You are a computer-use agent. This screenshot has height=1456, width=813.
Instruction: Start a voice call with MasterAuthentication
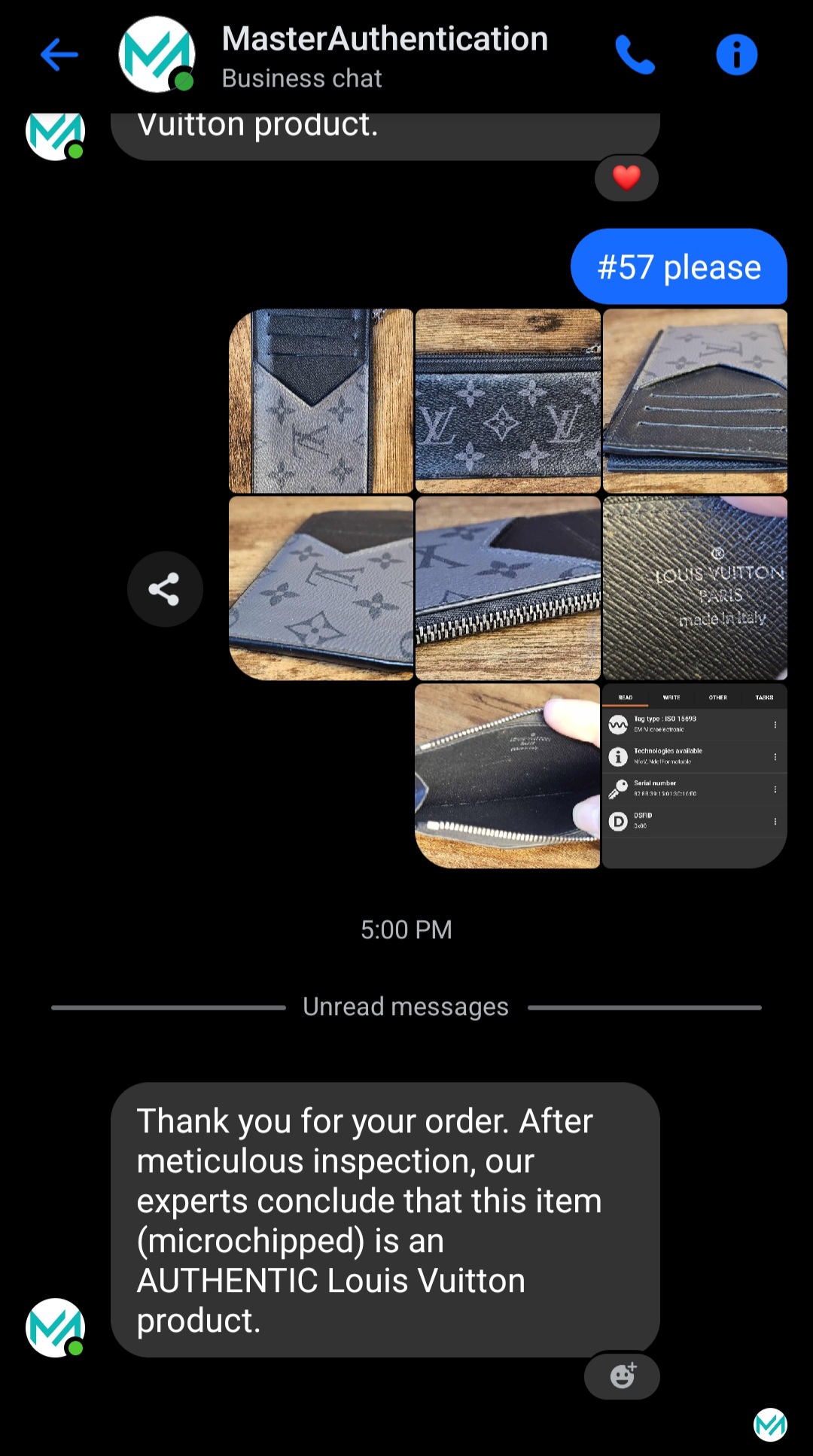635,55
